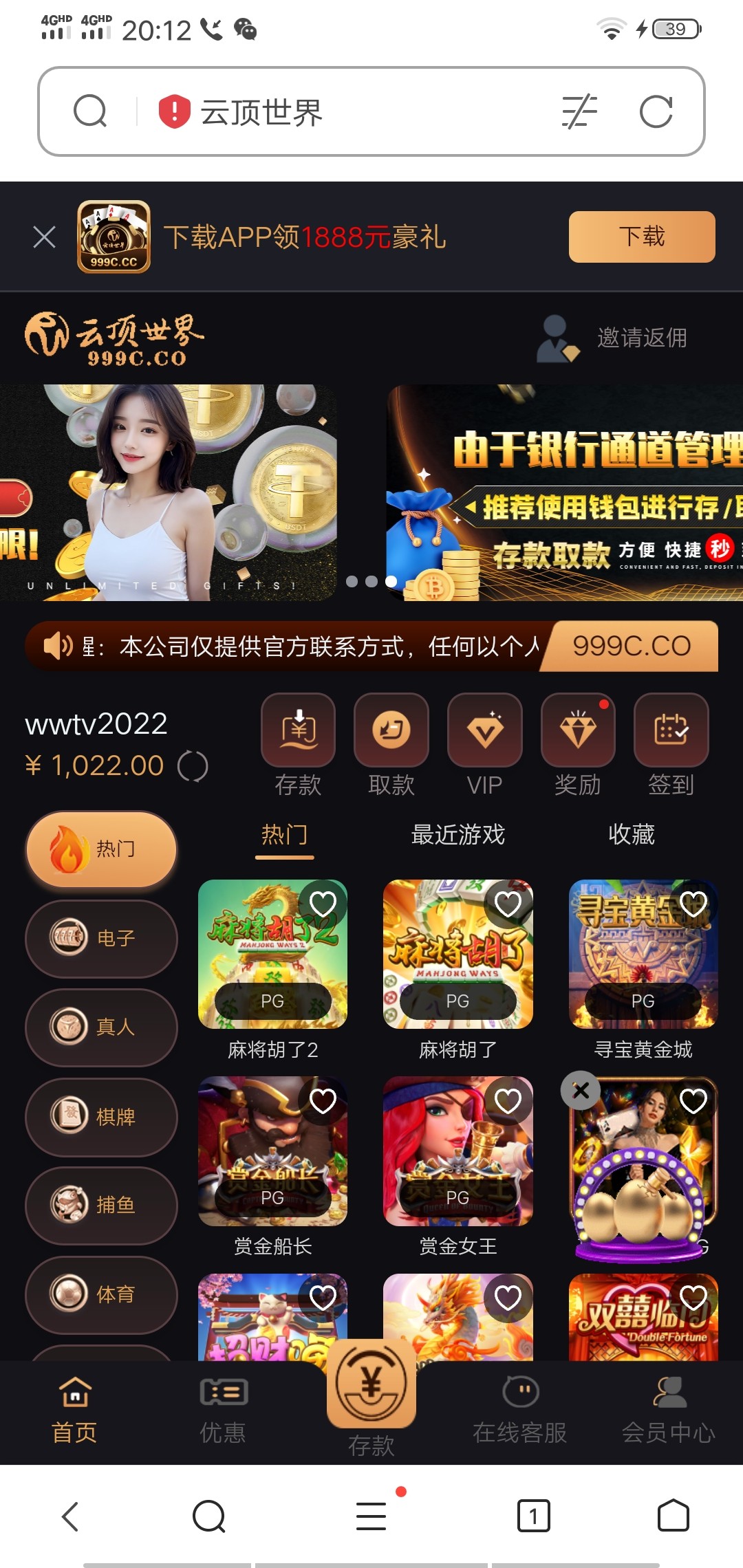Switch to the 最近游戏 tab
Image resolution: width=743 pixels, height=1568 pixels.
[x=457, y=835]
